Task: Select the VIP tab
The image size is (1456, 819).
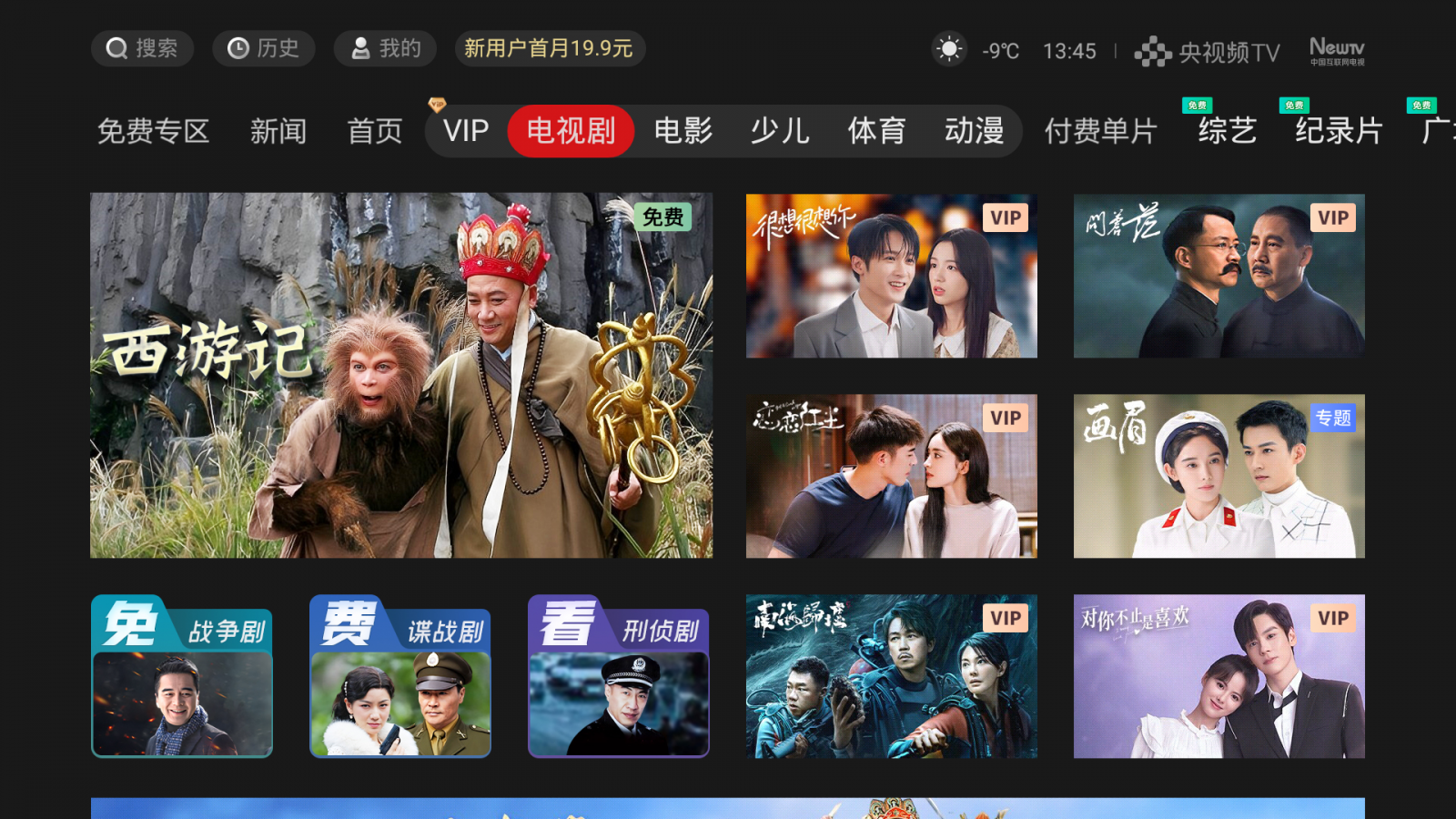Action: click(466, 131)
